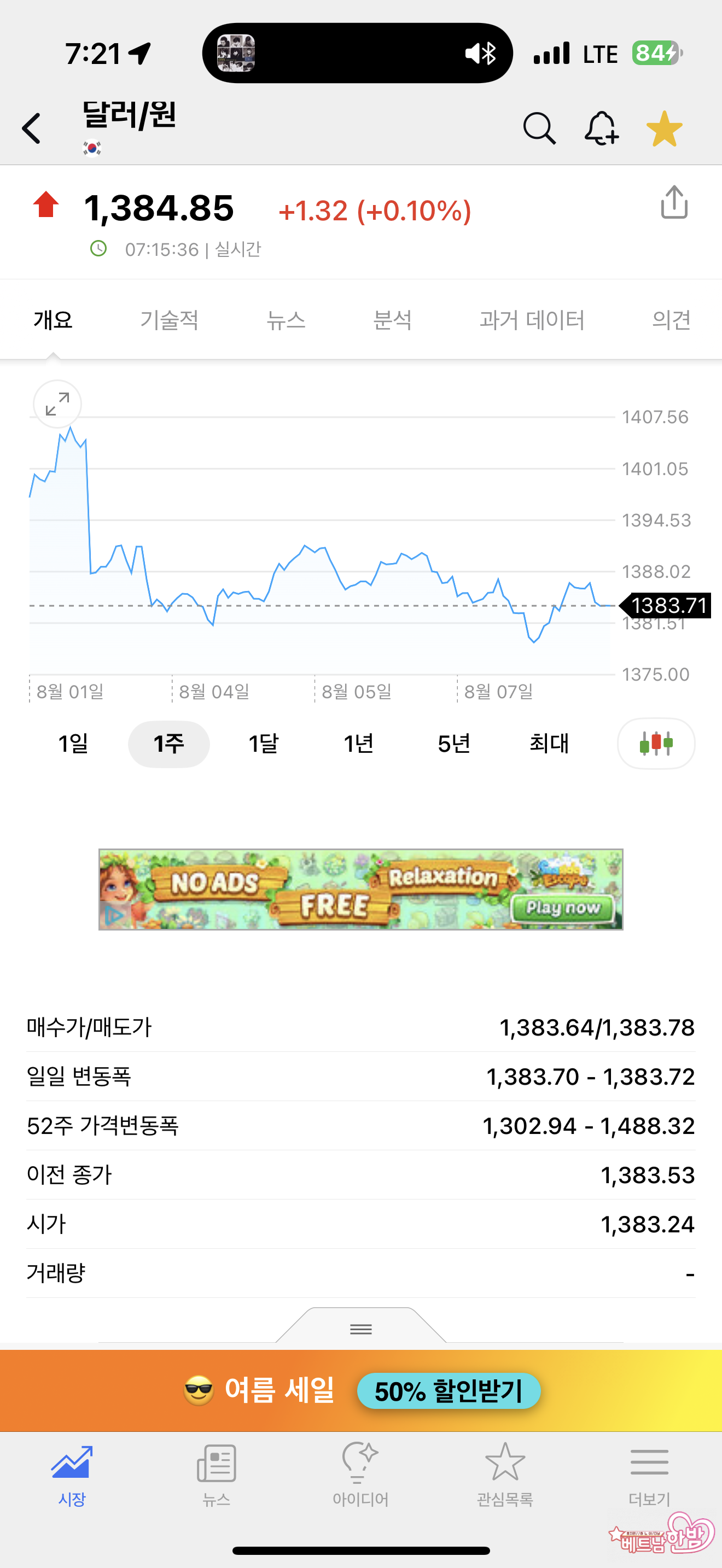Toggle the yellow watchlist star
This screenshot has width=722, height=1568.
pyautogui.click(x=664, y=128)
